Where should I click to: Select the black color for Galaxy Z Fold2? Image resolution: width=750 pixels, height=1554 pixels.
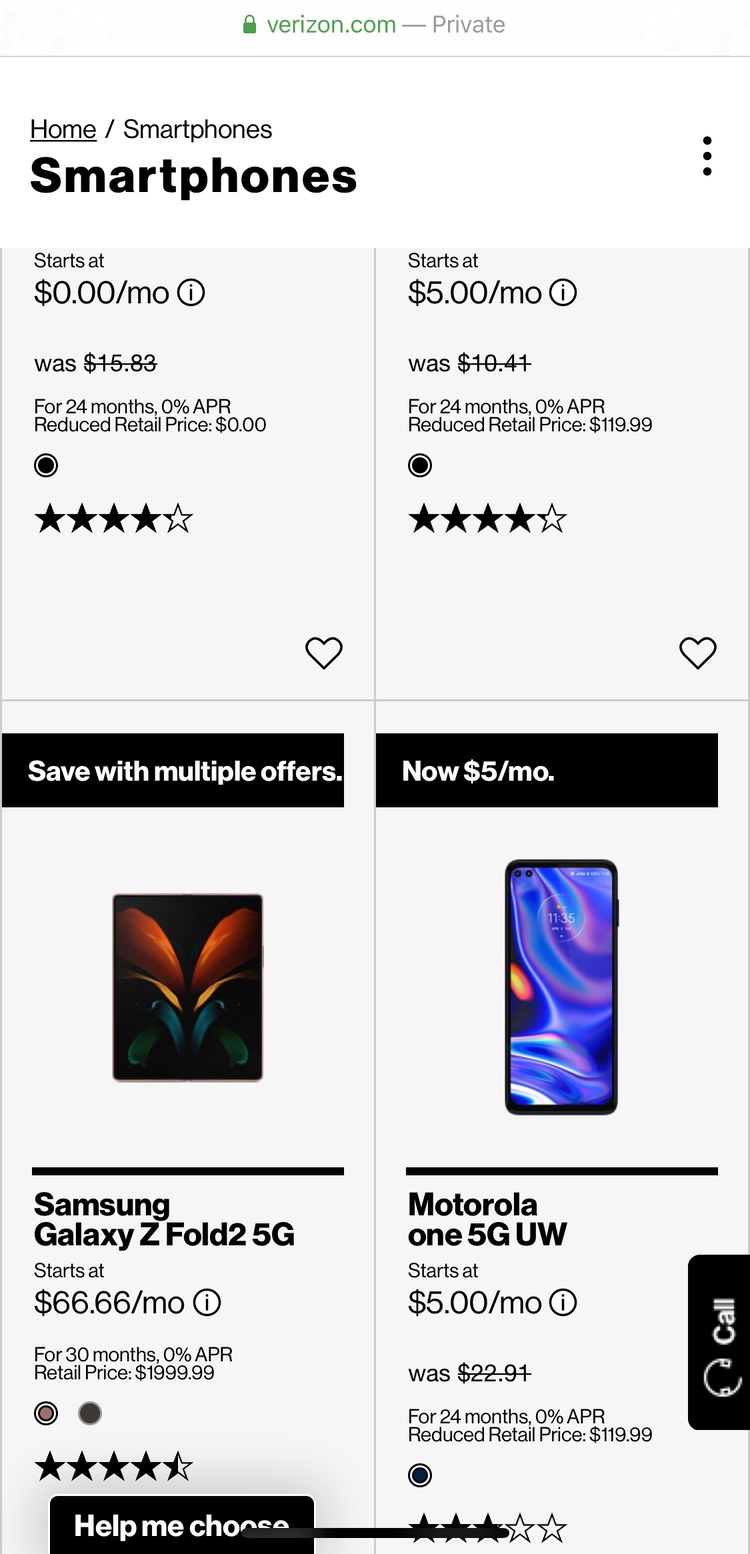(x=90, y=1413)
